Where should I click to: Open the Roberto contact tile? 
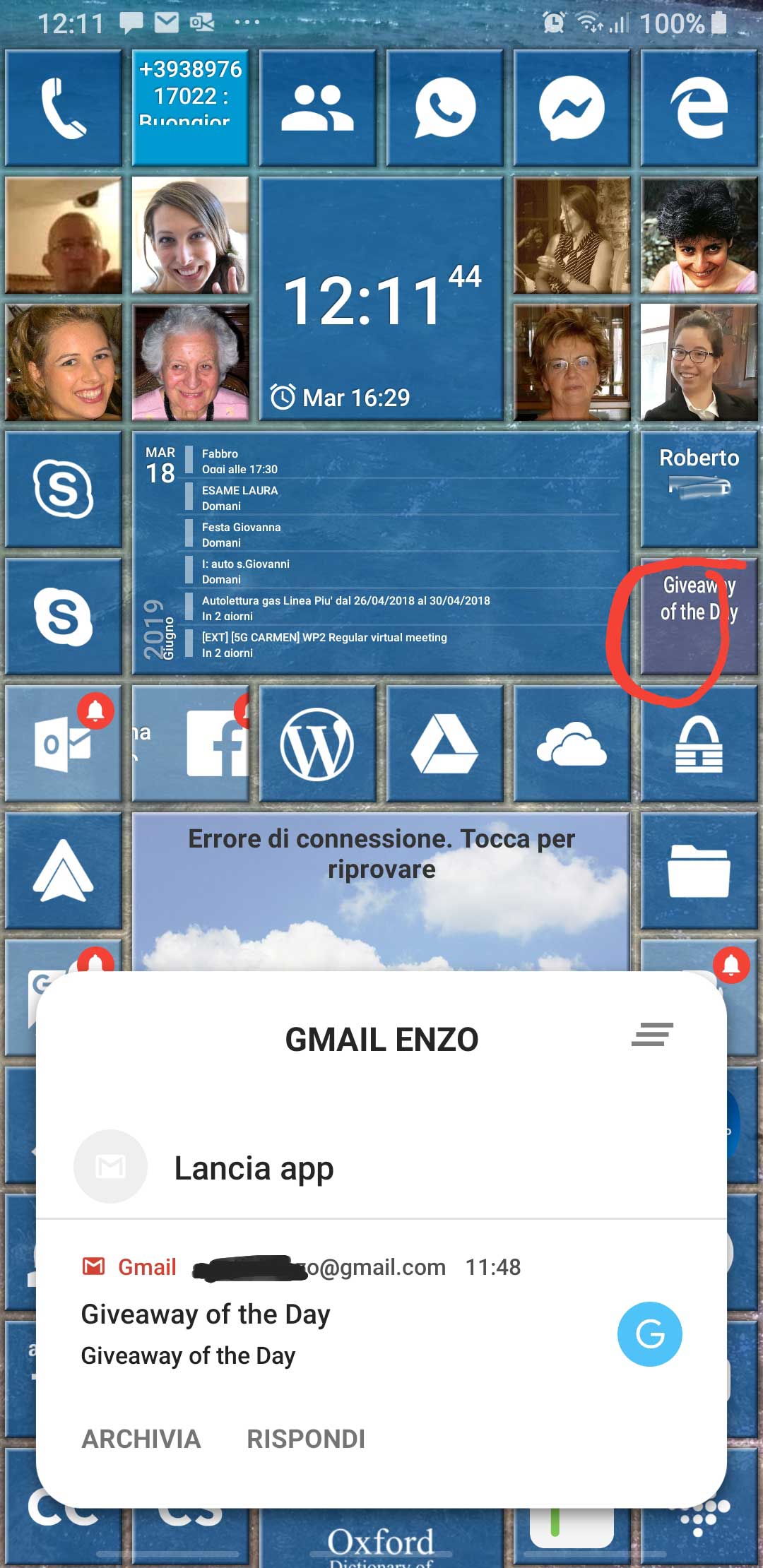coord(699,489)
